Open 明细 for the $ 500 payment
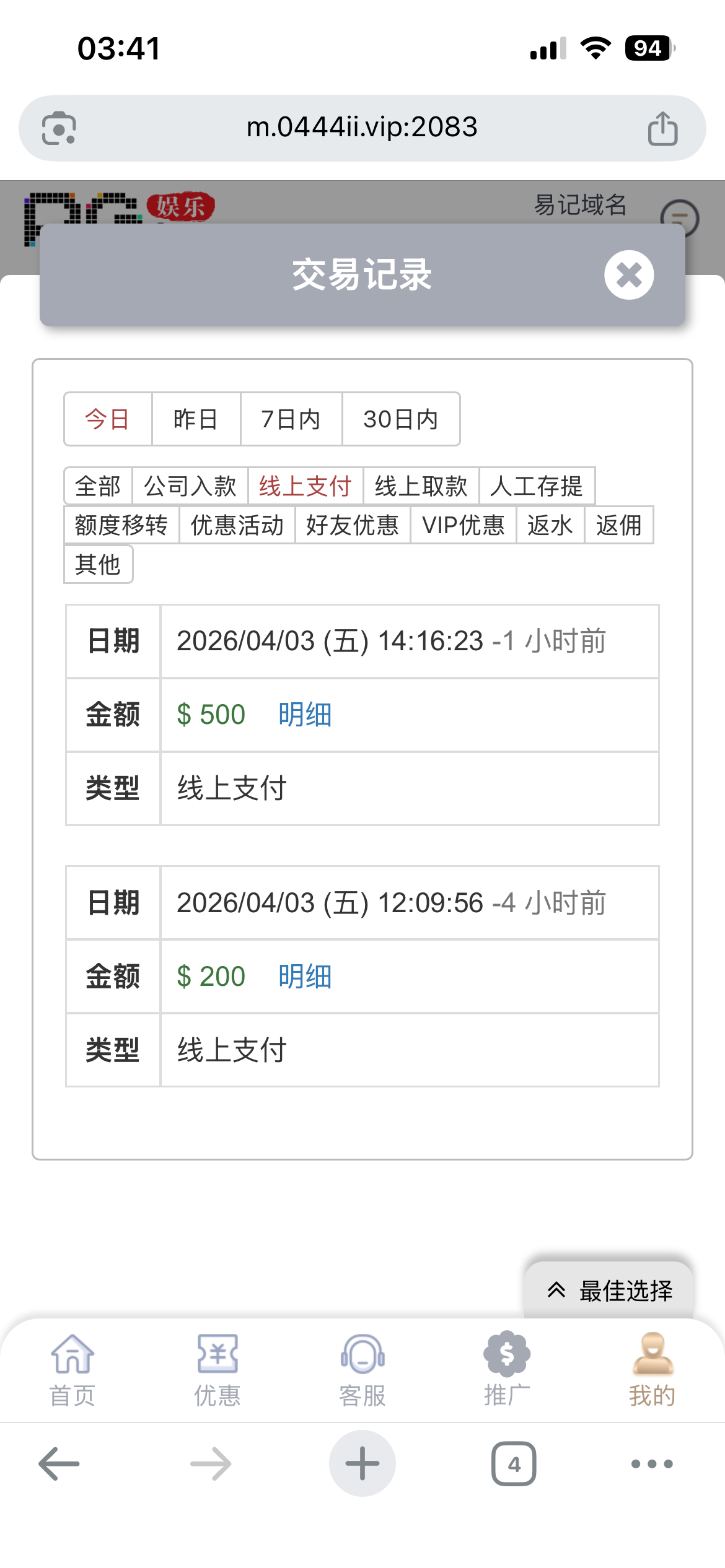The height and width of the screenshot is (1568, 725). [x=305, y=715]
